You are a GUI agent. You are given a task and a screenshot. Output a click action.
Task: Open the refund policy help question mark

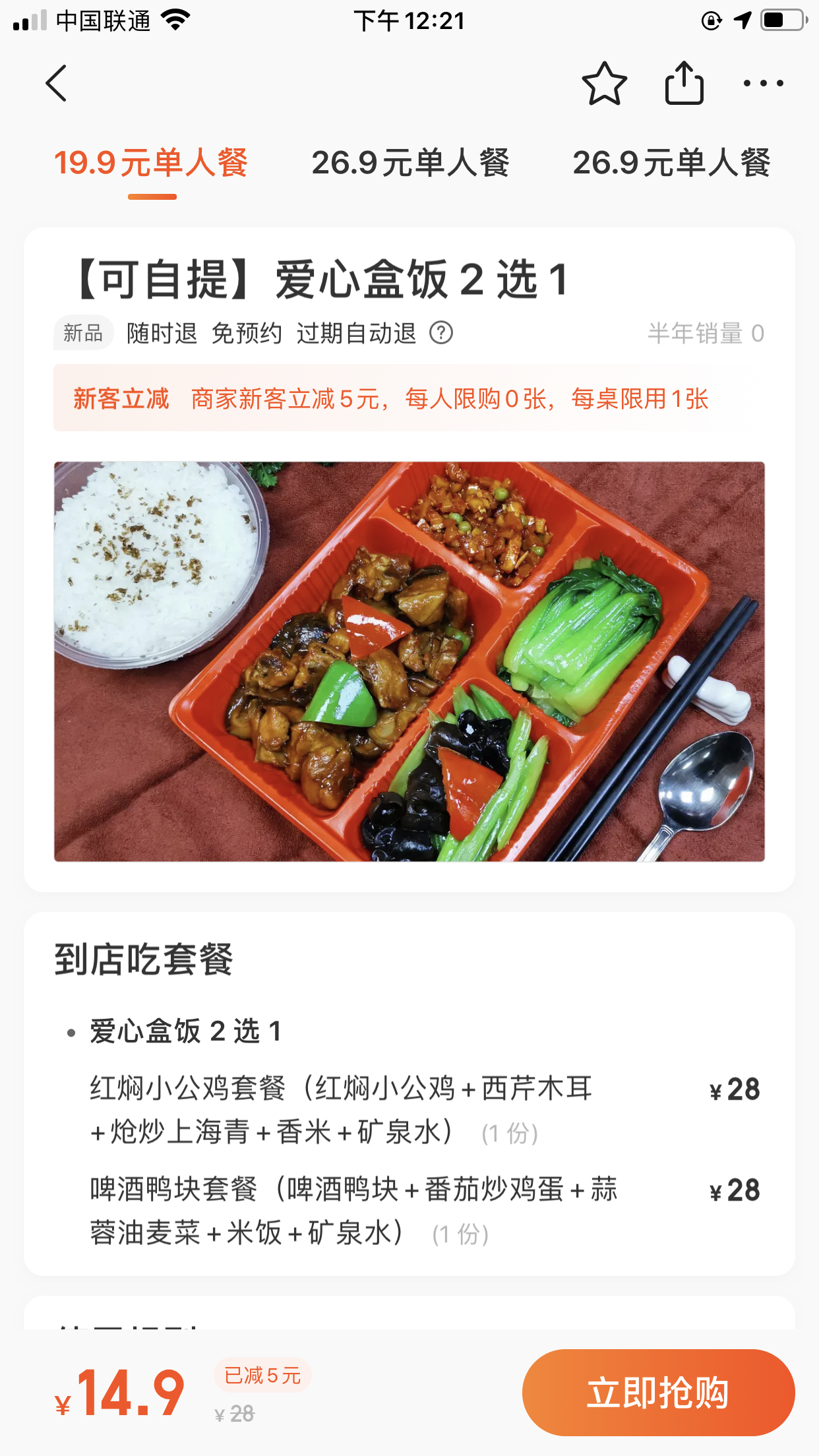pyautogui.click(x=441, y=333)
